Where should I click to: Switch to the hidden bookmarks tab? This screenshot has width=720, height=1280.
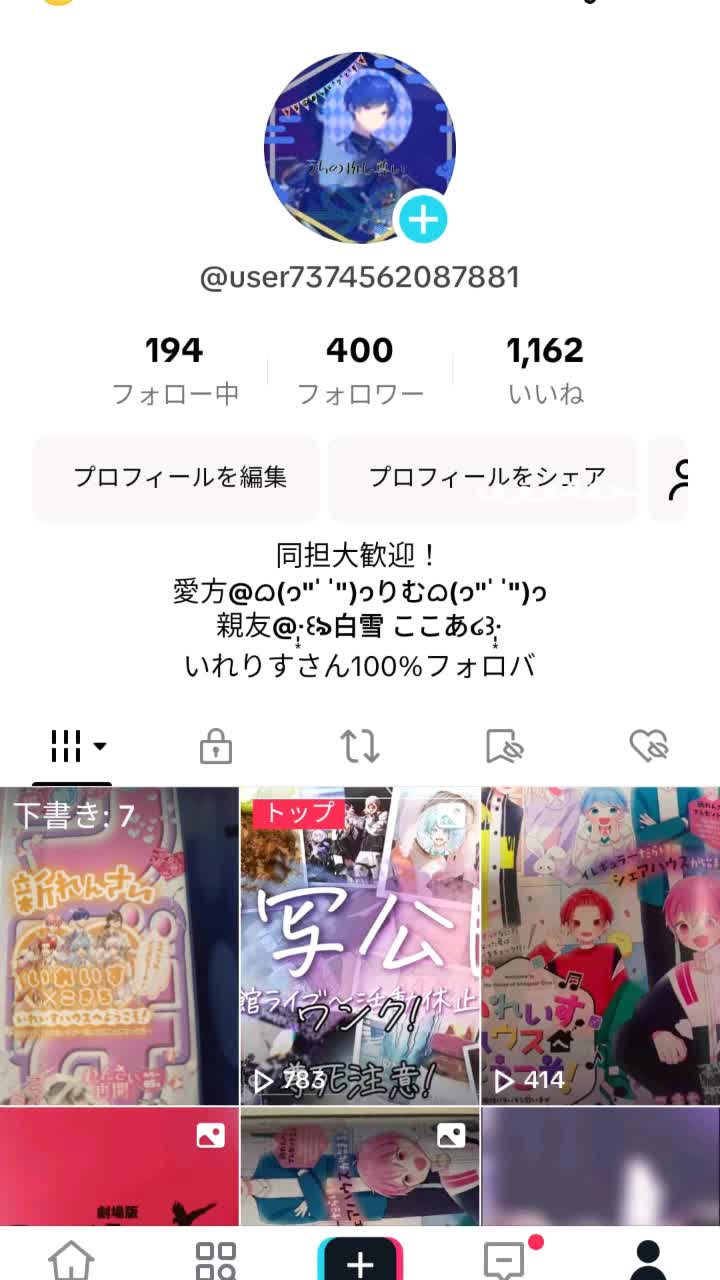tap(504, 746)
